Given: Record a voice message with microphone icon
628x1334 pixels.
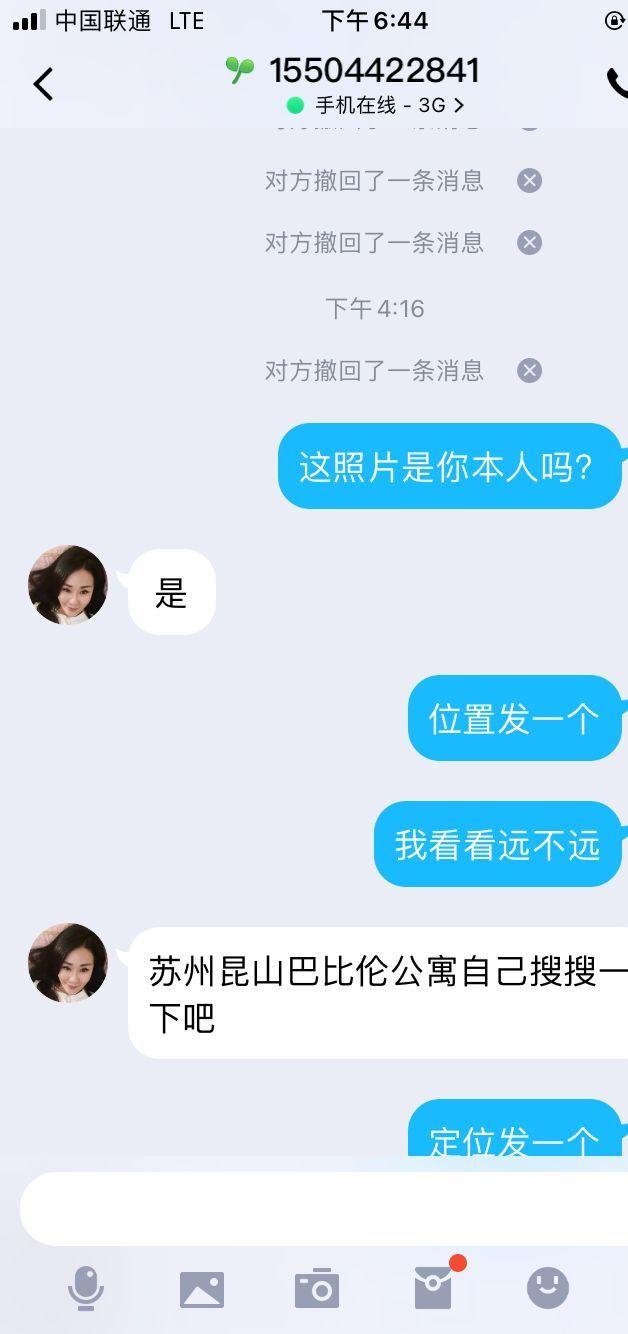Looking at the screenshot, I should pyautogui.click(x=86, y=1288).
